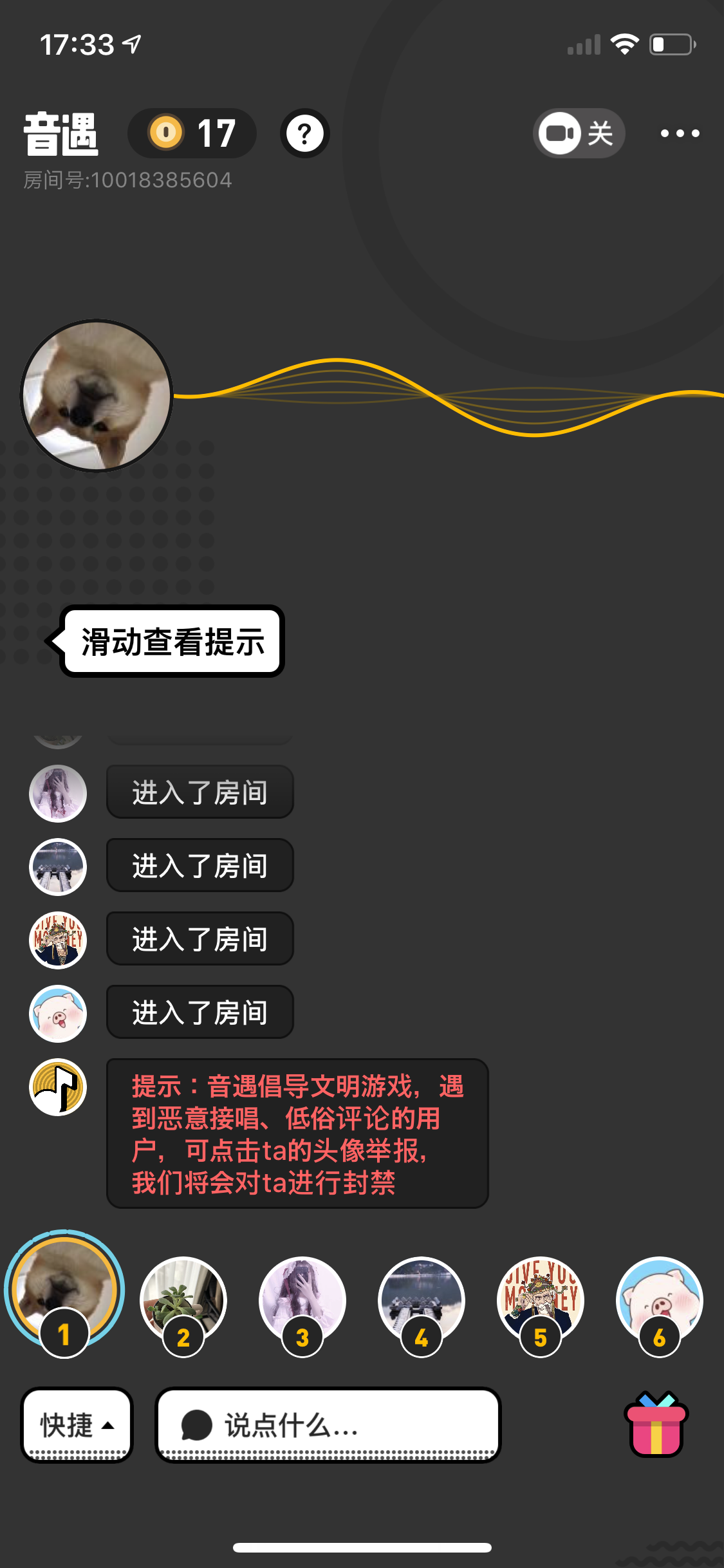The height and width of the screenshot is (1568, 724).
Task: Tap the 说点什么 message input
Action: (x=328, y=1424)
